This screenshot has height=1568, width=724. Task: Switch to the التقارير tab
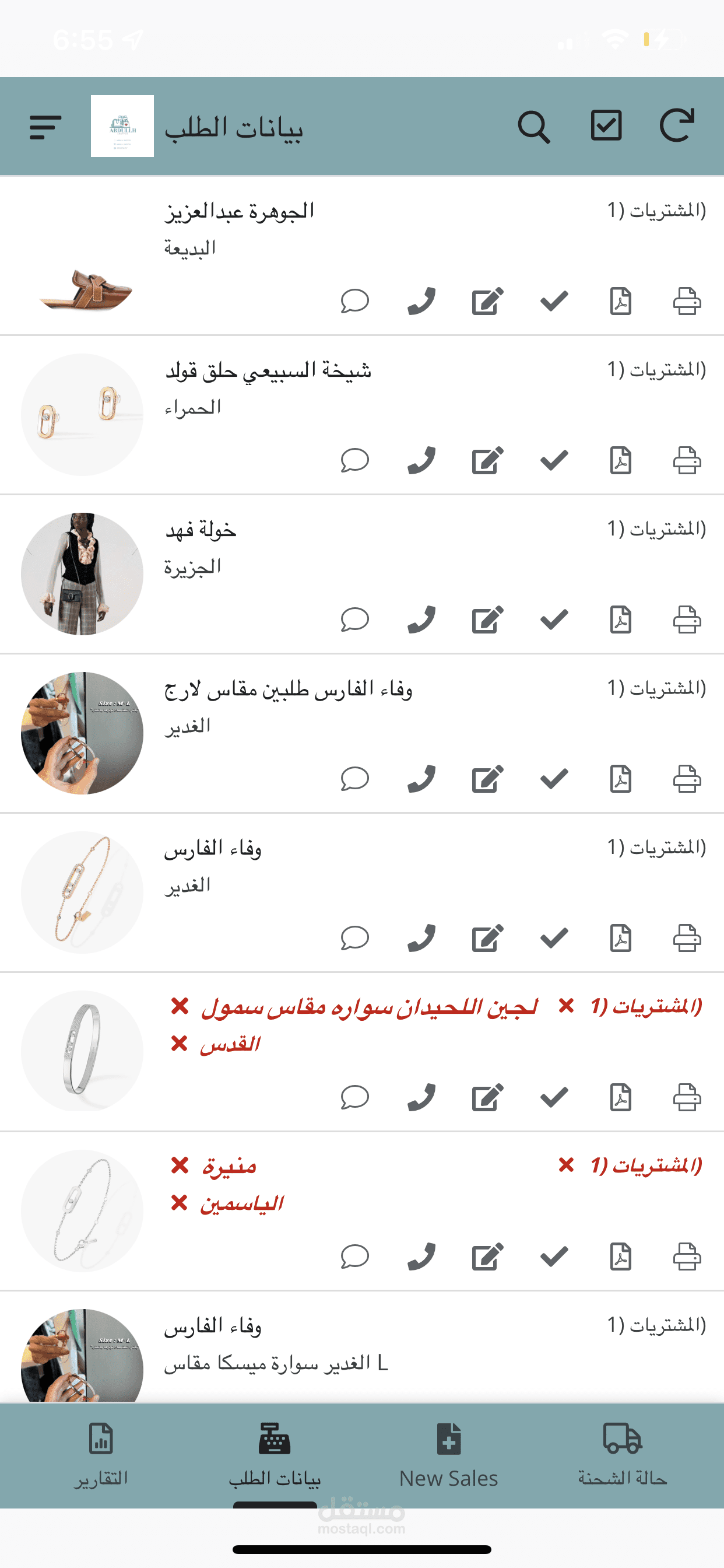click(x=101, y=1454)
